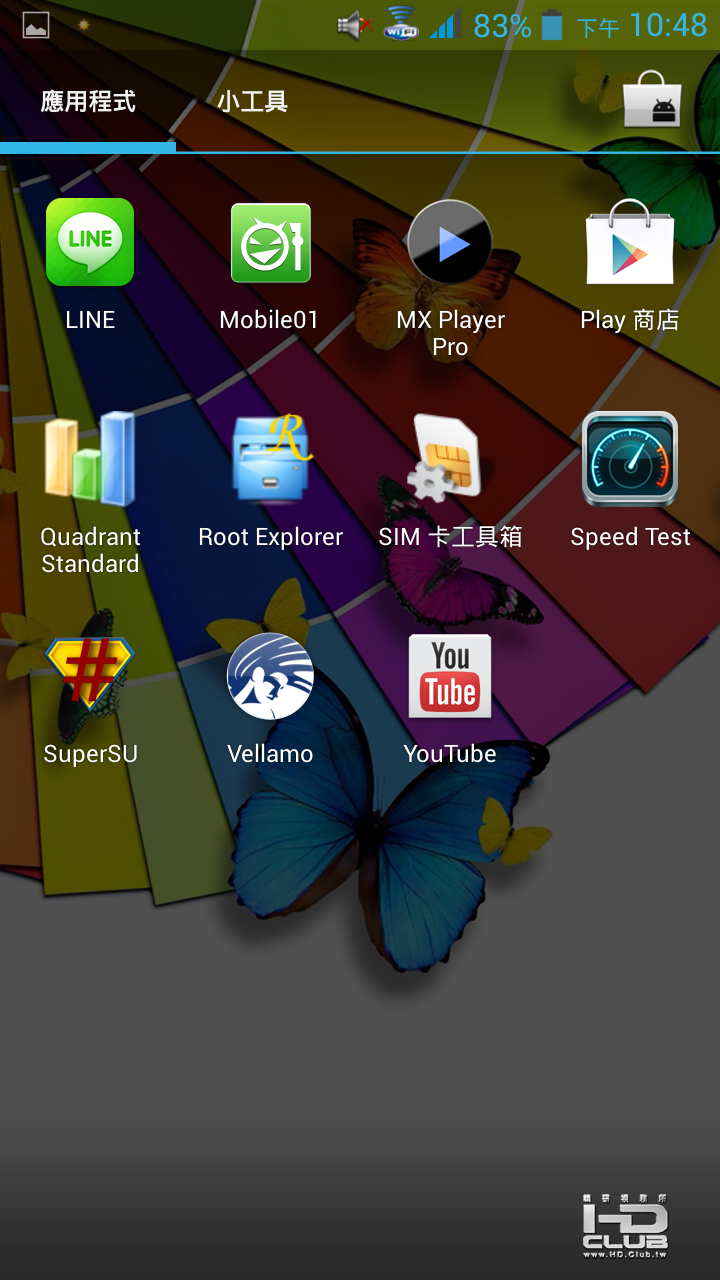Open the Play 商店 app

pos(630,243)
